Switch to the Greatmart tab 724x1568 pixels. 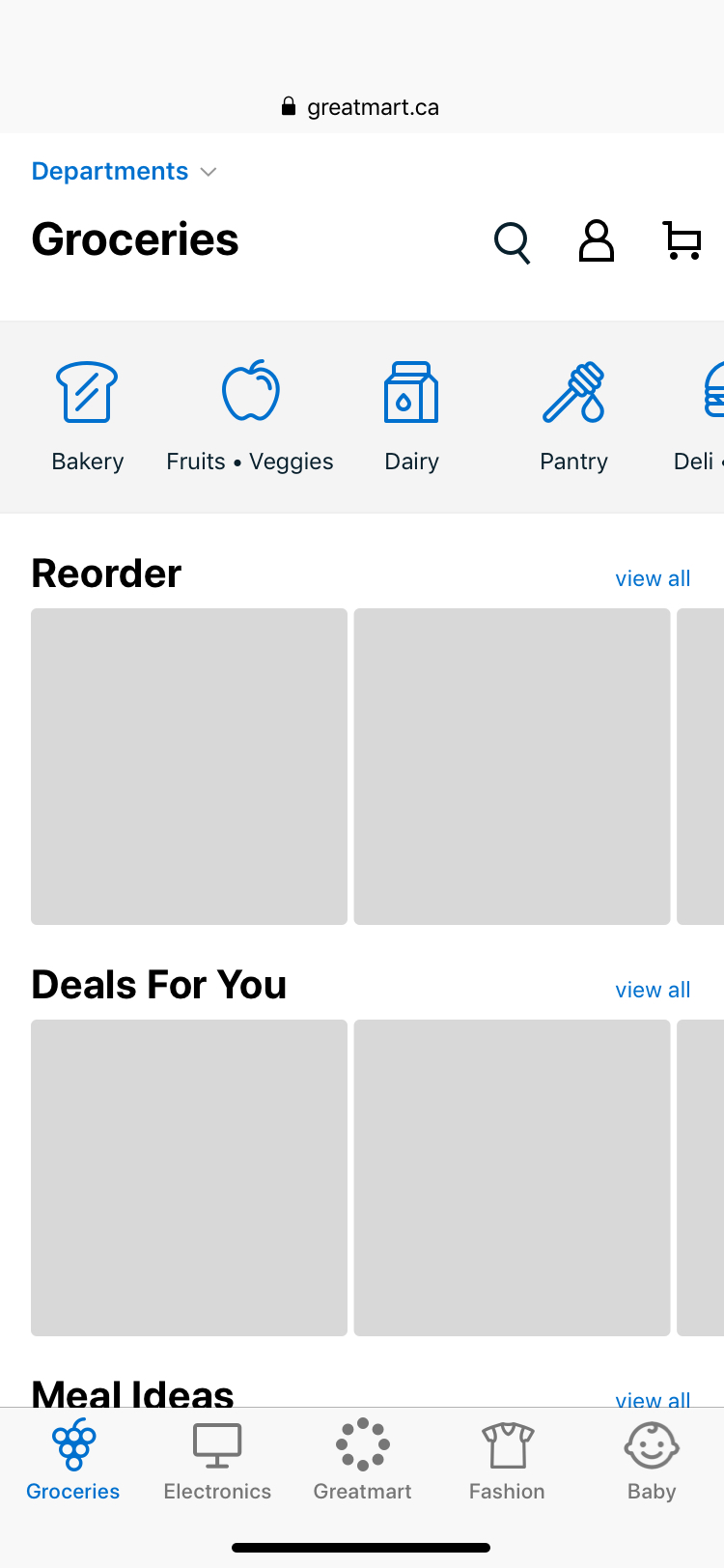(362, 1462)
